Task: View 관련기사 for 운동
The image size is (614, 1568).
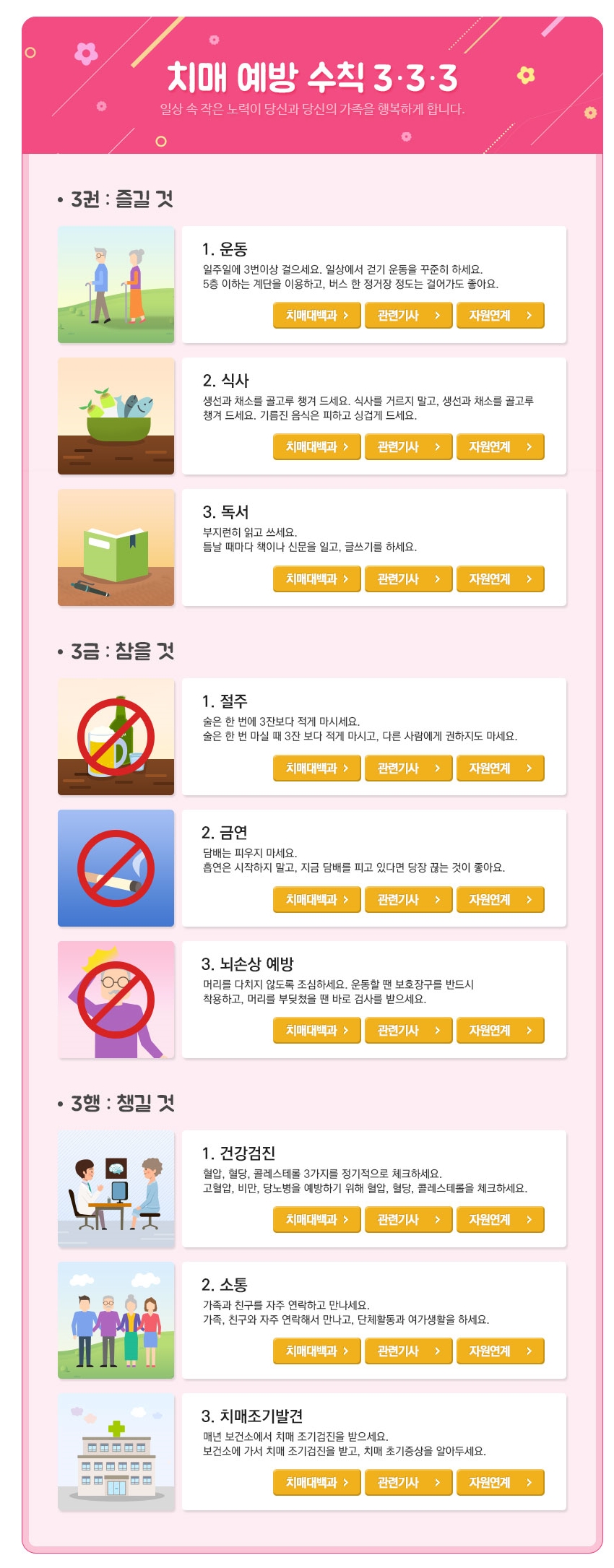Action: coord(408,316)
